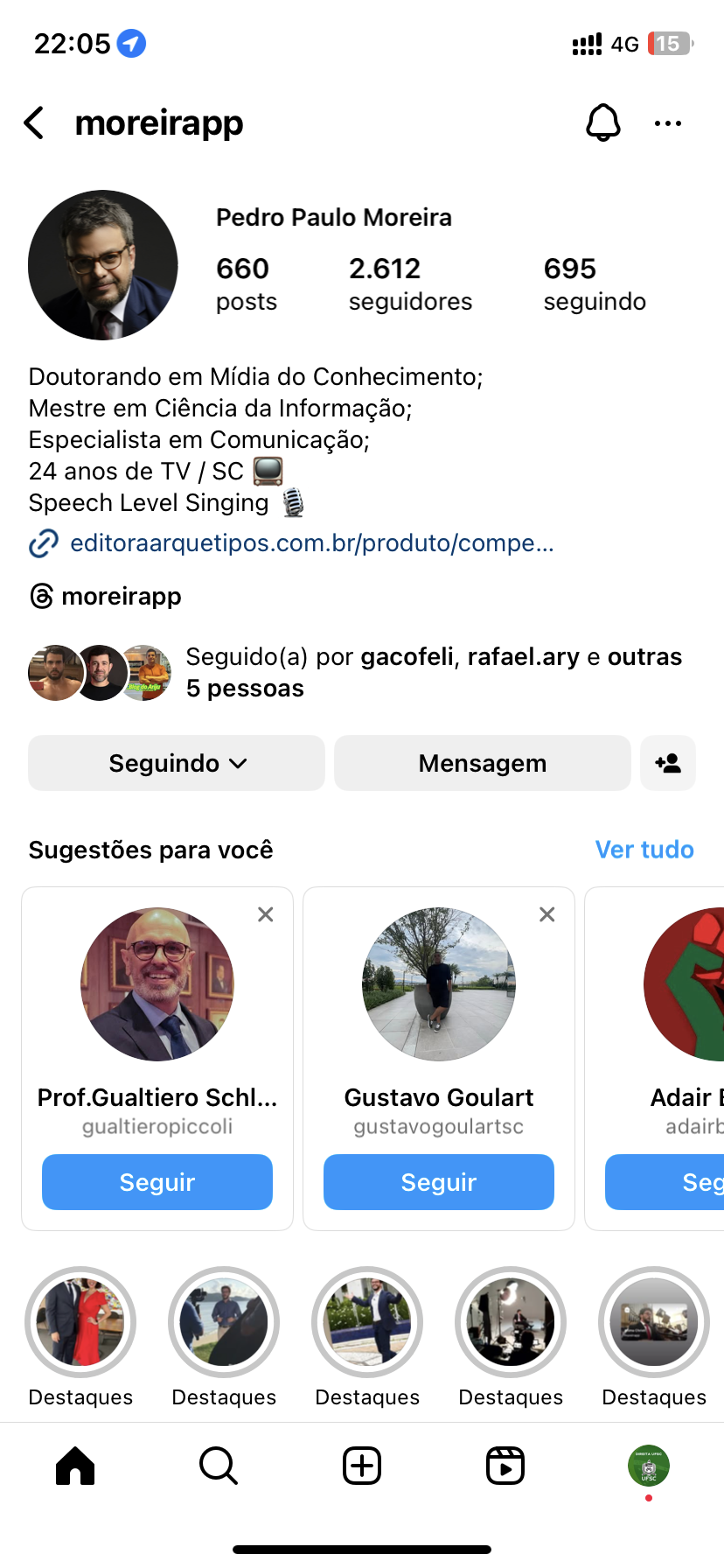This screenshot has width=724, height=1568.
Task: Toggle the suggested people icon button
Action: (668, 763)
